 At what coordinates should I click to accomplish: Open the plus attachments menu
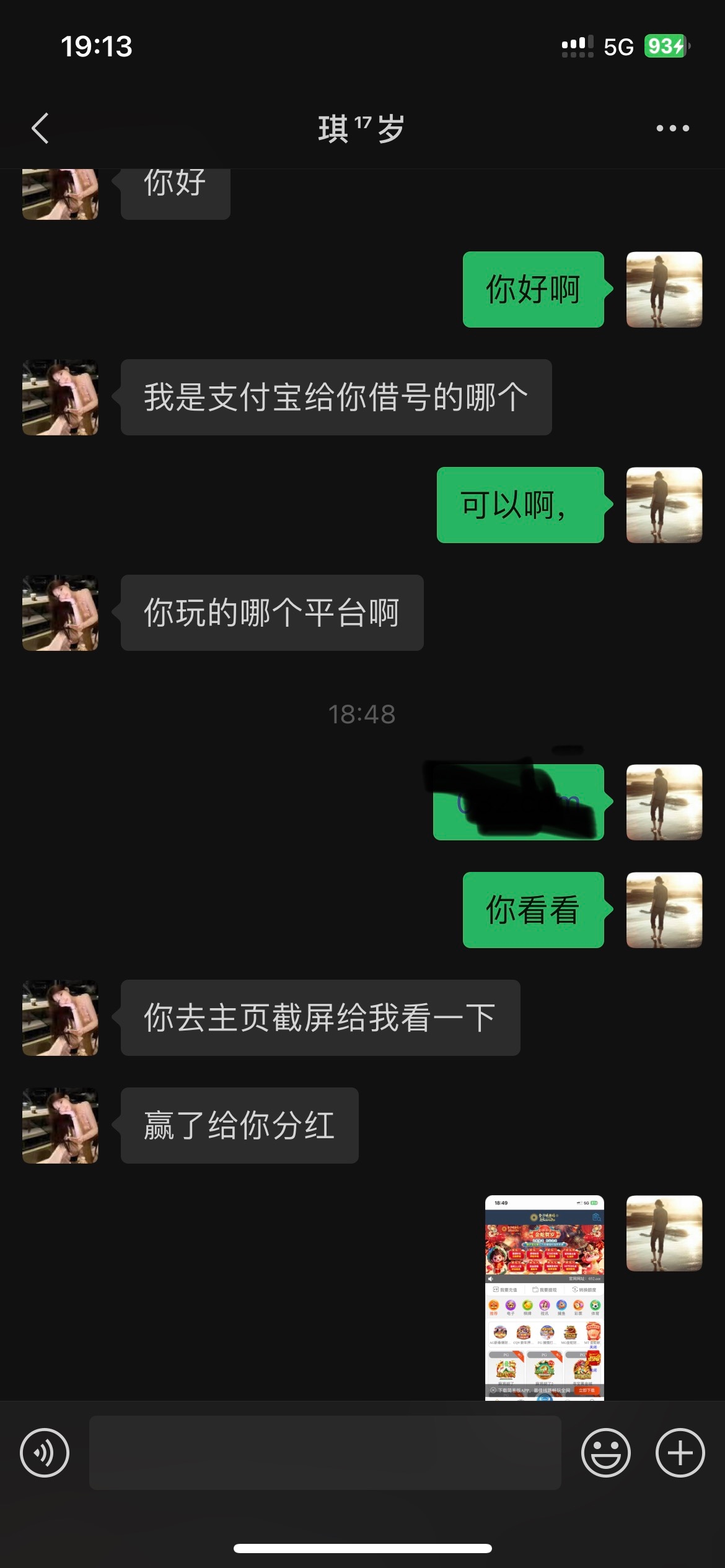[x=680, y=1453]
